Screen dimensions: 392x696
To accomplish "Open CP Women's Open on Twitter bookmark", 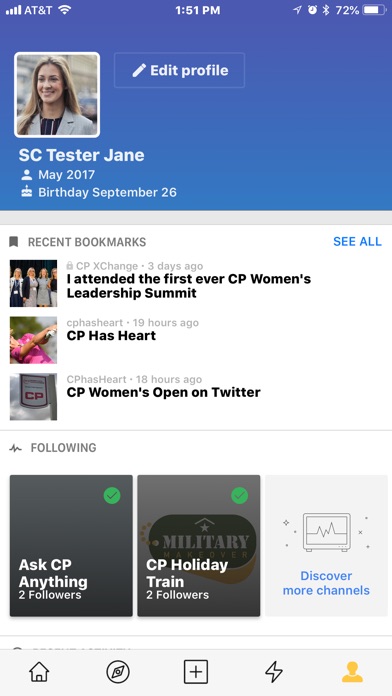I will [x=196, y=397].
